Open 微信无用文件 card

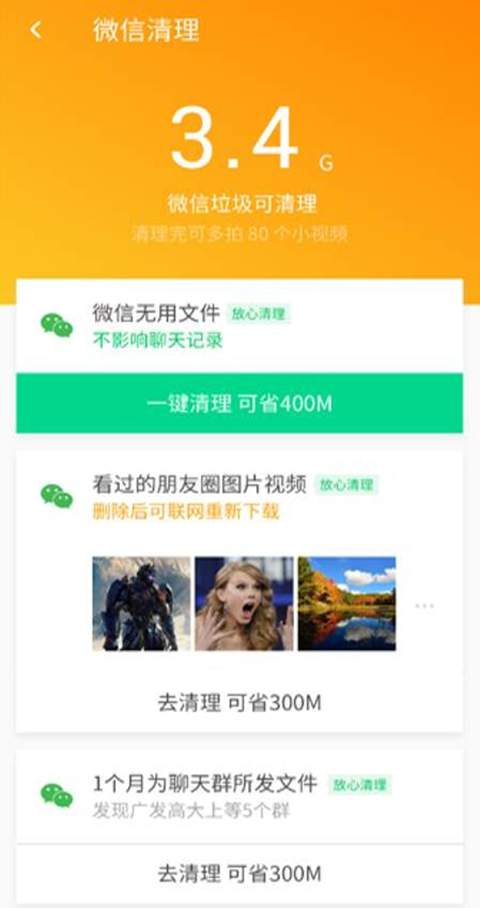click(239, 326)
